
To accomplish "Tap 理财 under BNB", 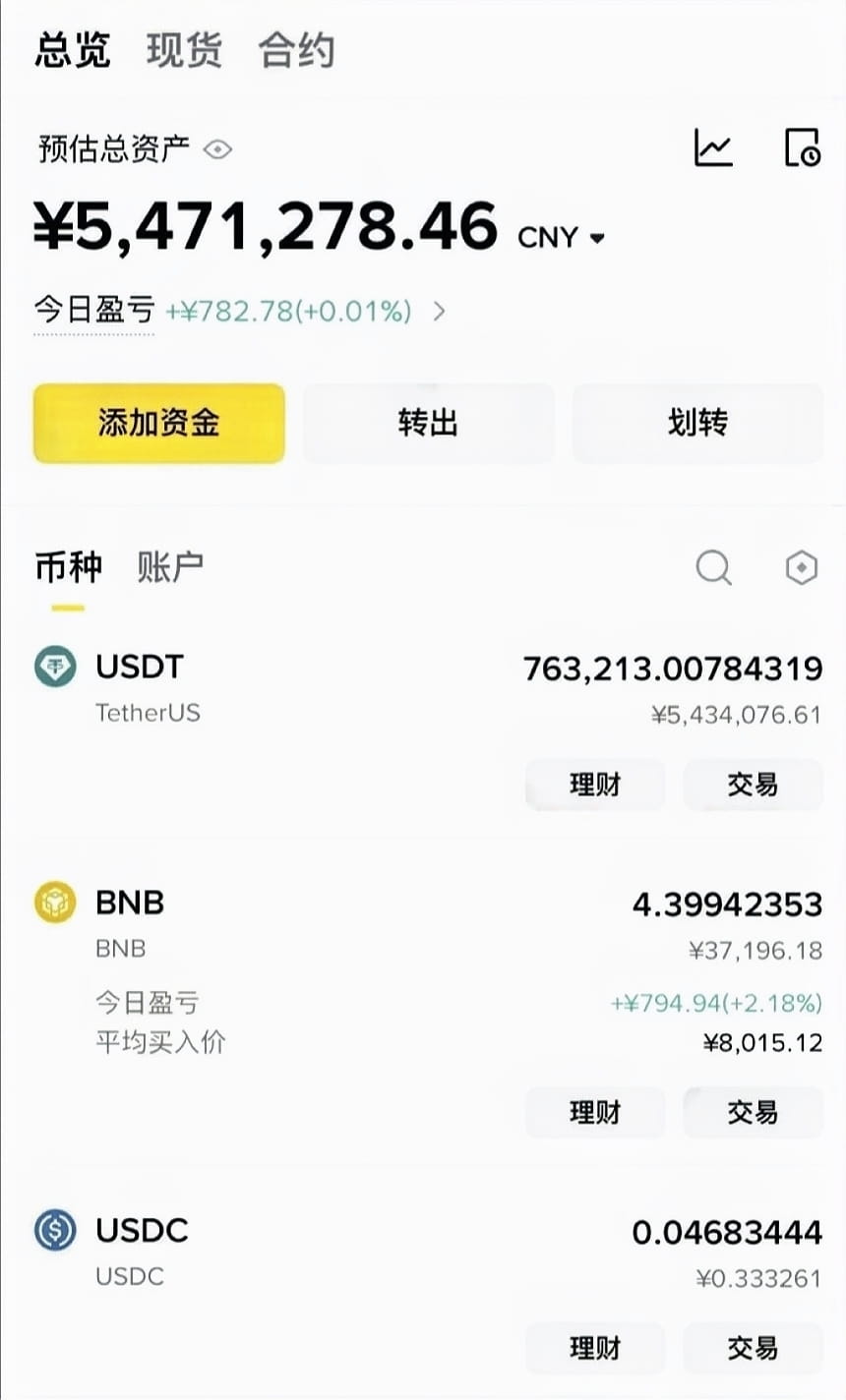I will 594,1112.
